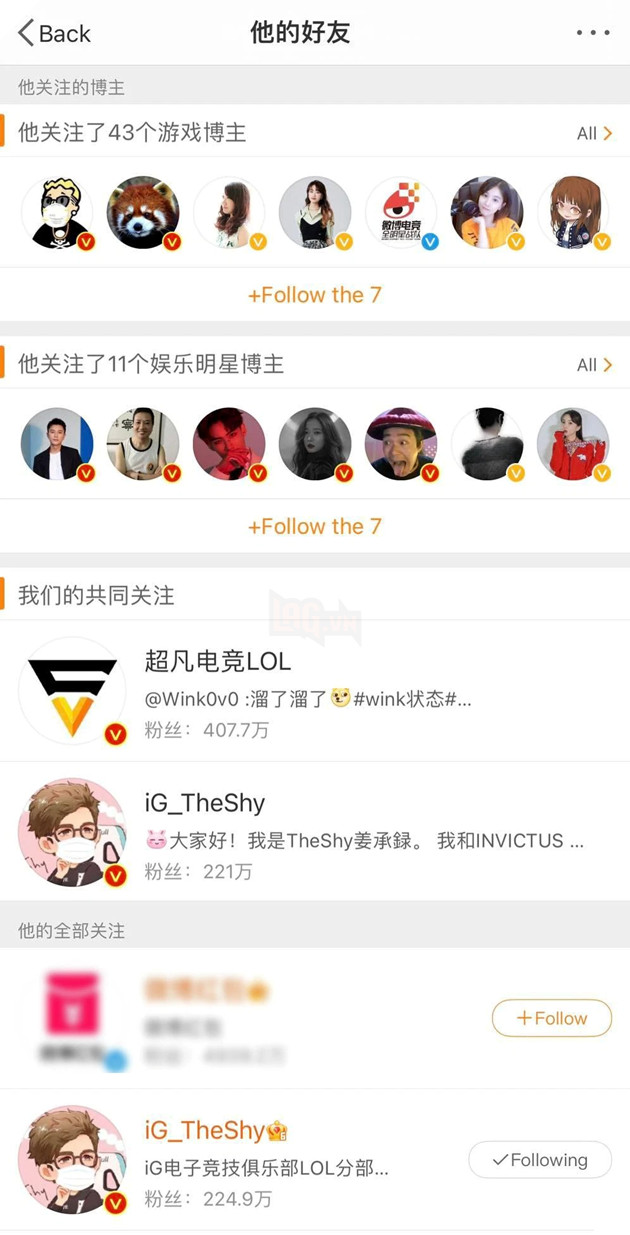Image resolution: width=630 pixels, height=1235 pixels.
Task: Open the red panda avatar gaming blogger
Action: point(143,212)
